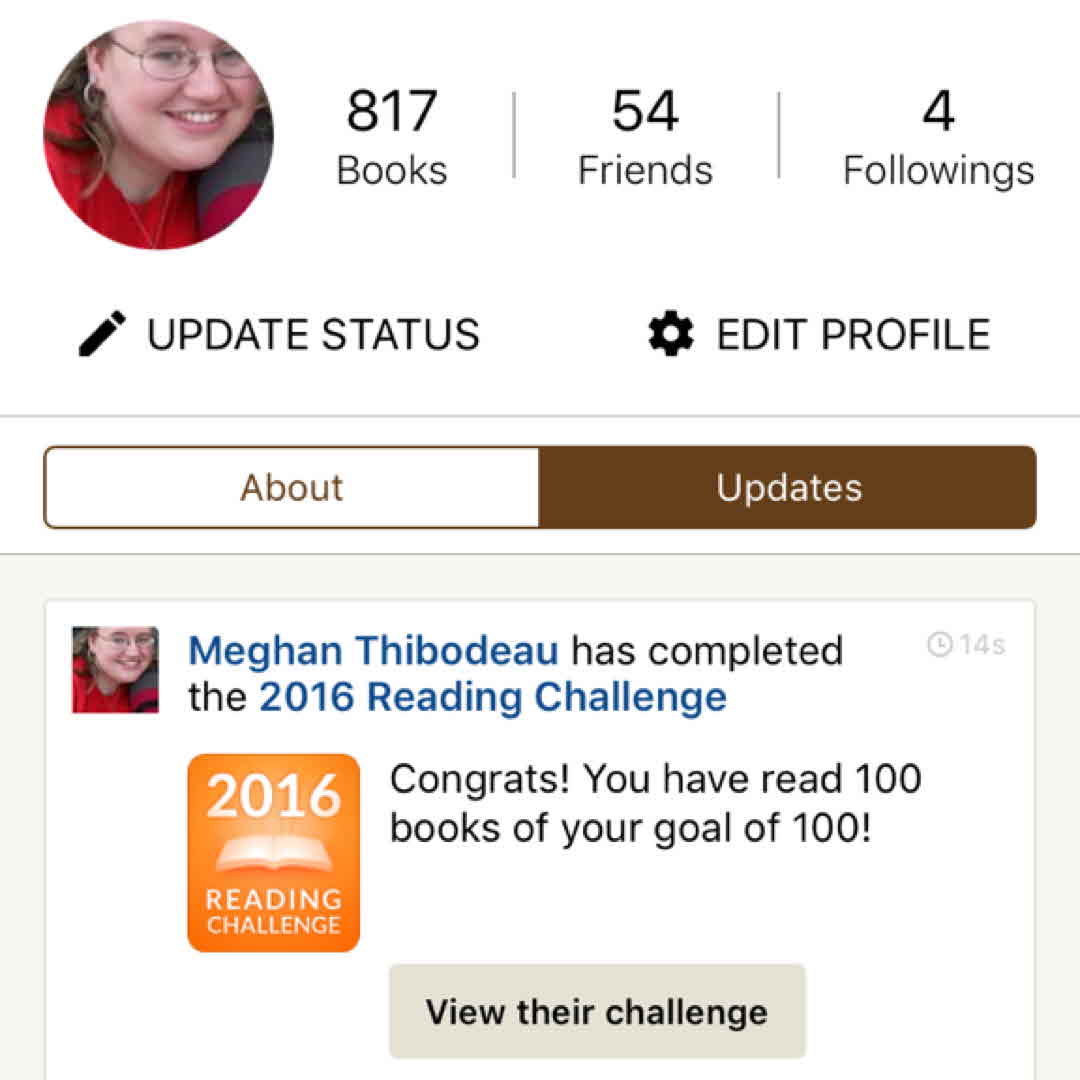The height and width of the screenshot is (1080, 1080).
Task: Follow the 2016 Reading Challenge link
Action: coord(492,697)
